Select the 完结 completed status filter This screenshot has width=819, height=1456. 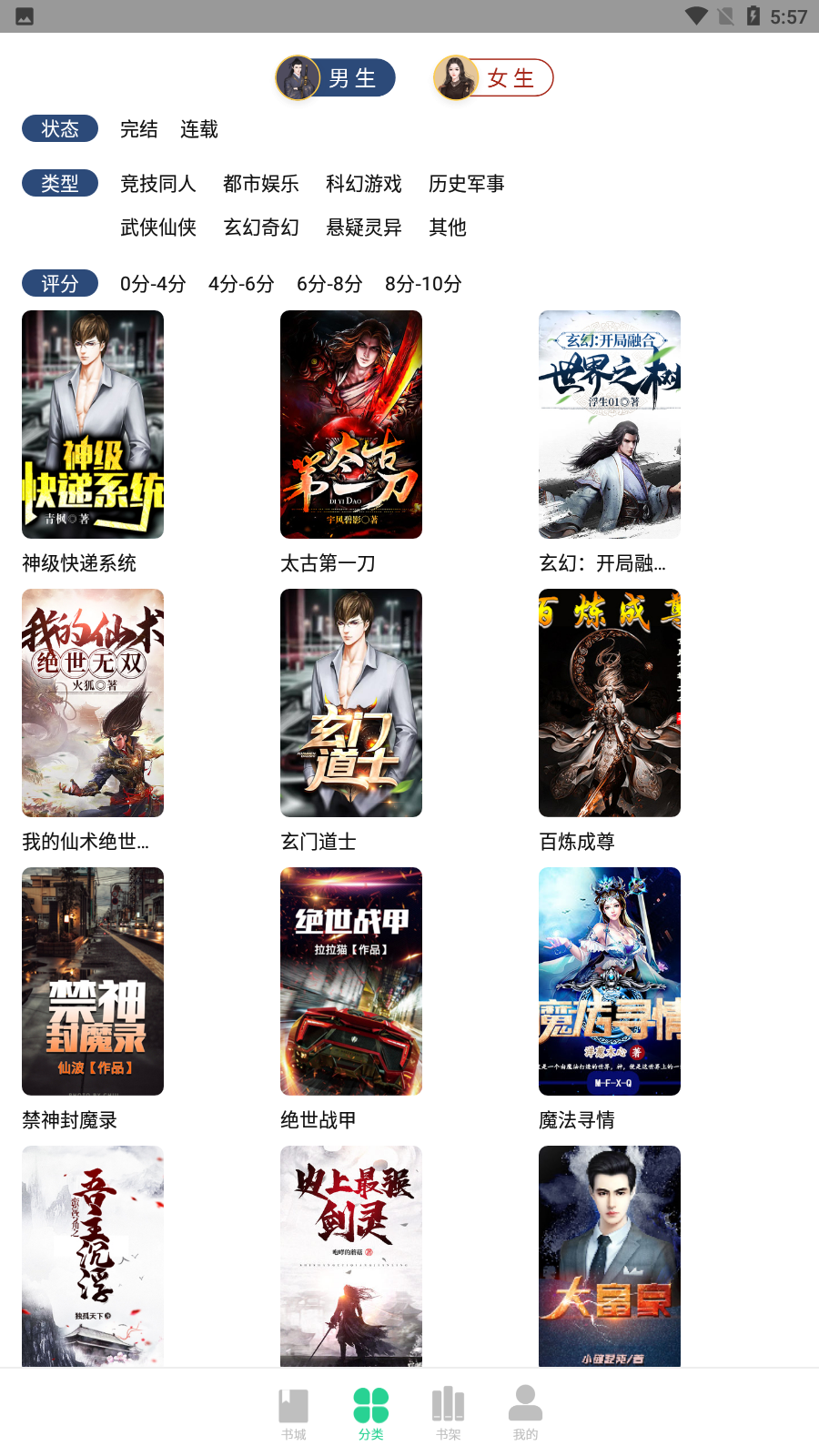pos(137,129)
